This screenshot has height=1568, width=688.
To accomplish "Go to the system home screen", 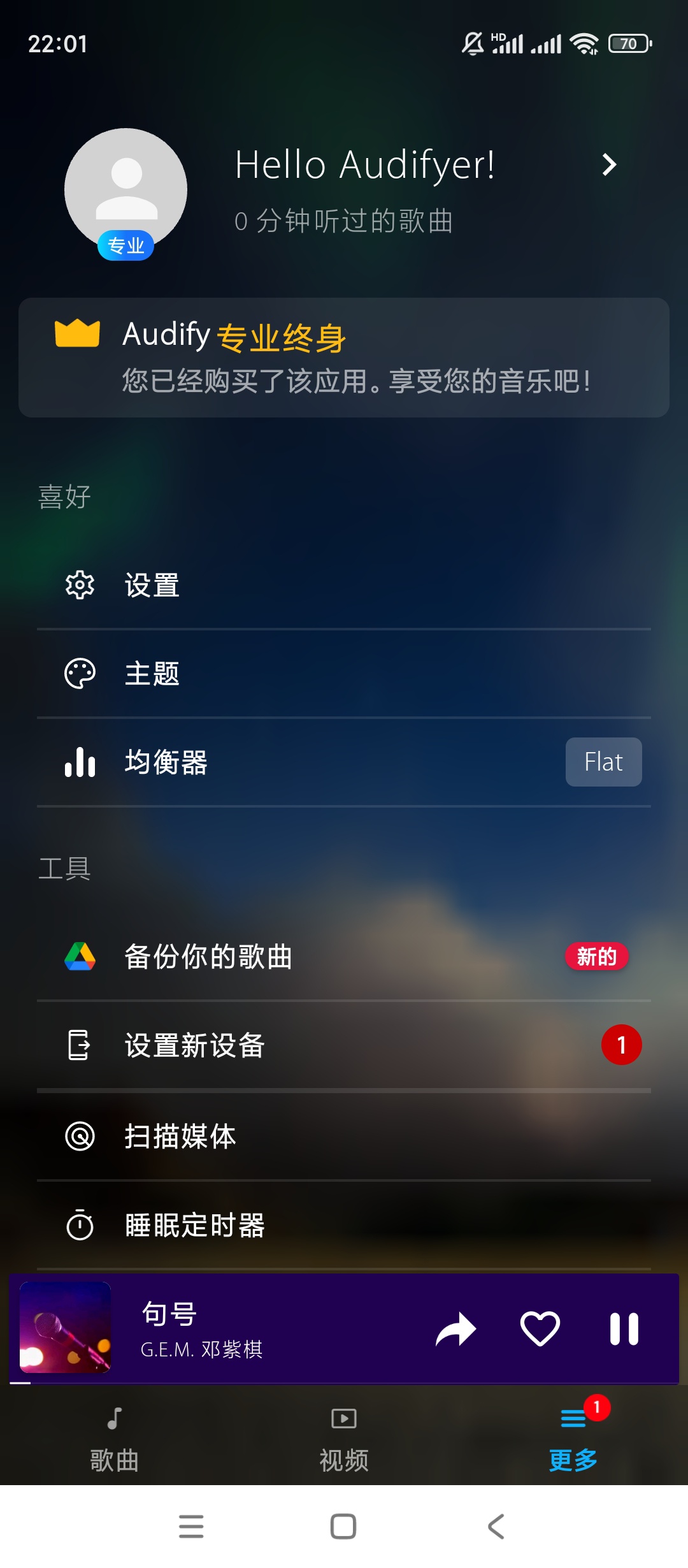I will pyautogui.click(x=343, y=1527).
